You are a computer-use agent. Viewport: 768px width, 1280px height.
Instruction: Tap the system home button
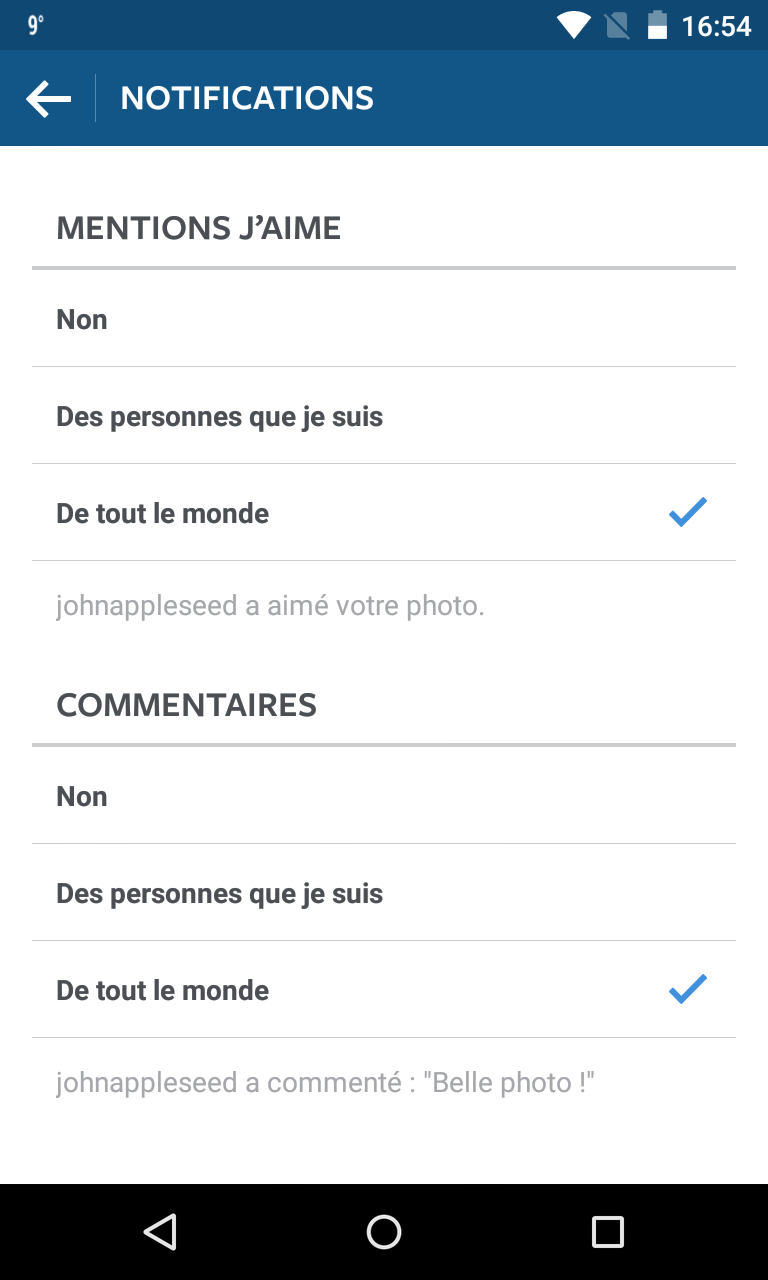[x=384, y=1232]
